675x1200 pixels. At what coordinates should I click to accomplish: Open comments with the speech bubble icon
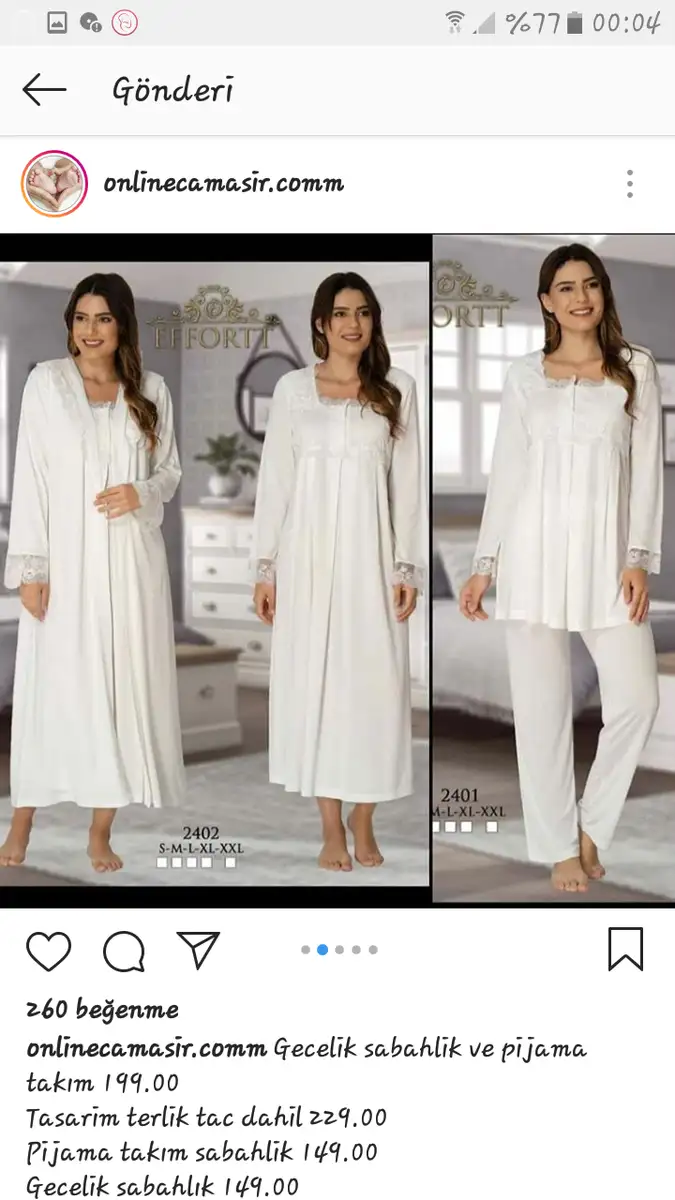124,950
